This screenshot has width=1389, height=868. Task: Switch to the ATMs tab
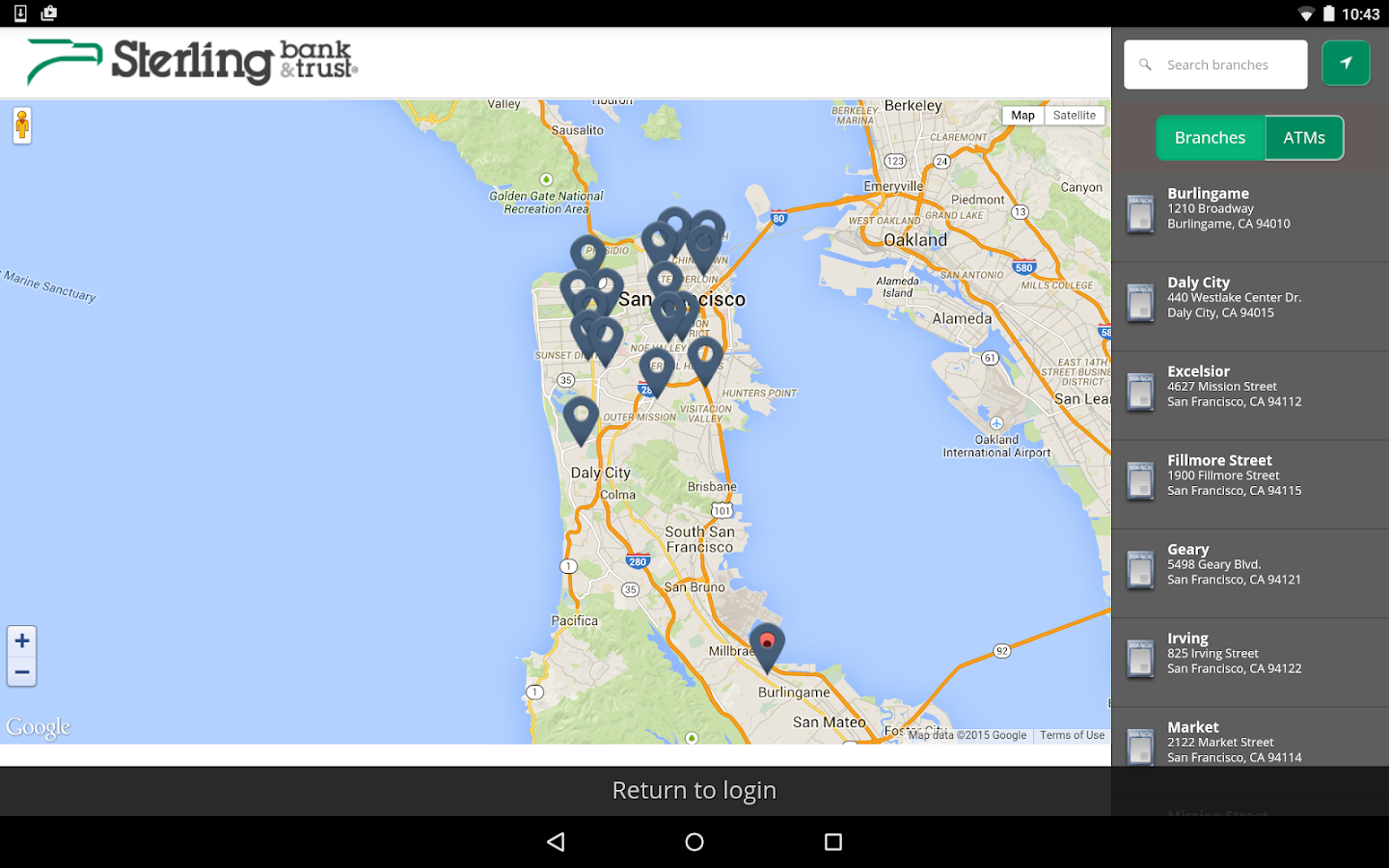(1303, 138)
